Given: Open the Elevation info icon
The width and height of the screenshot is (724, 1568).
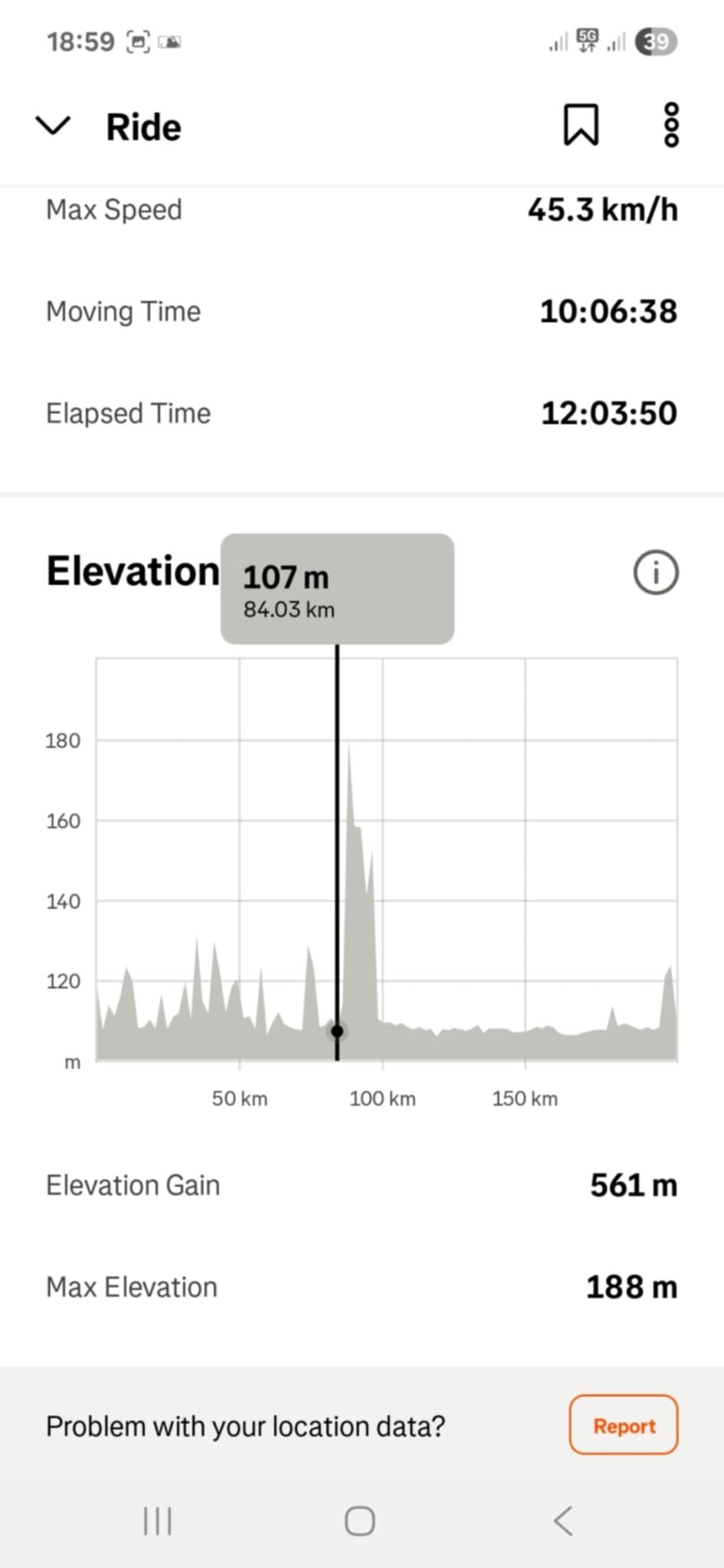Looking at the screenshot, I should click(656, 572).
